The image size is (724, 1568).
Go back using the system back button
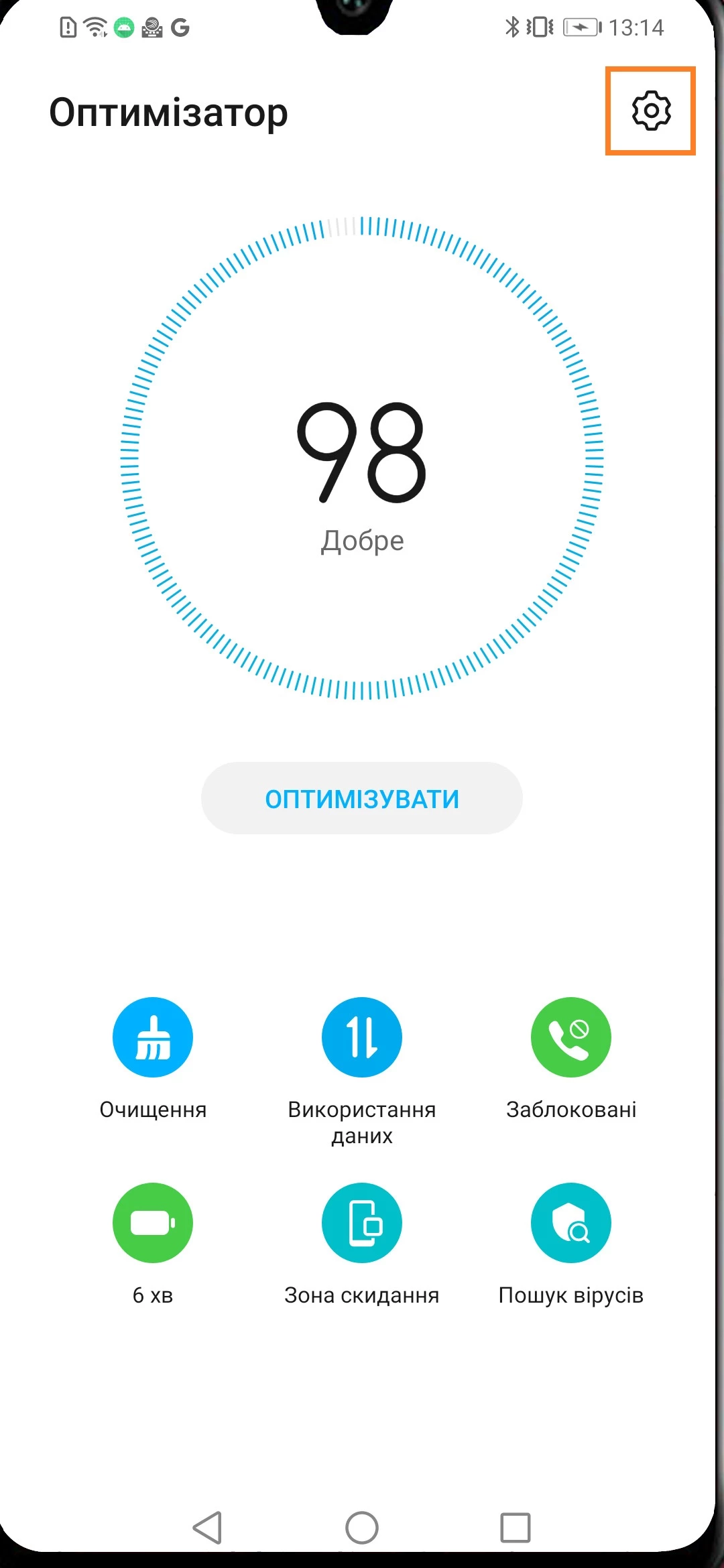pos(208,1528)
